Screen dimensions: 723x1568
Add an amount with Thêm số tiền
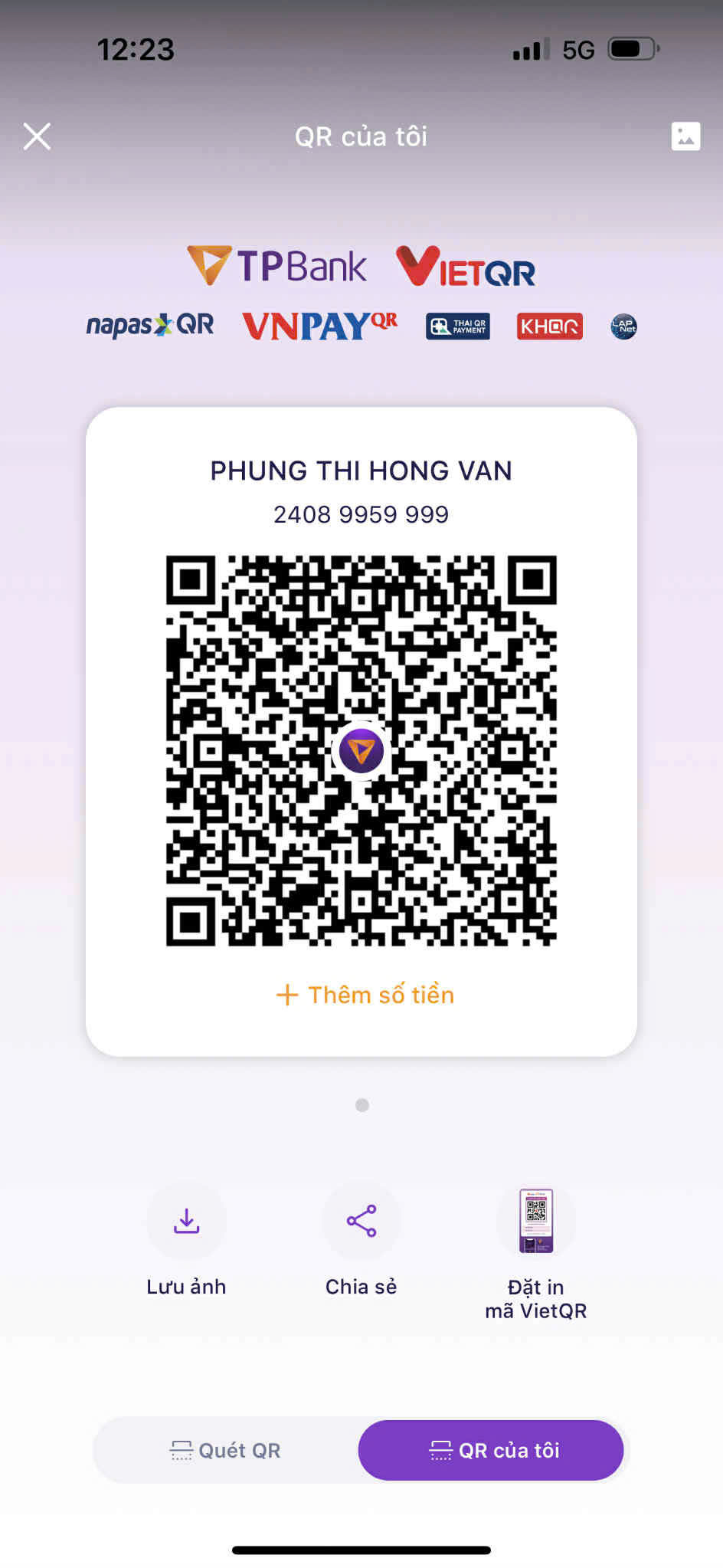click(x=365, y=995)
